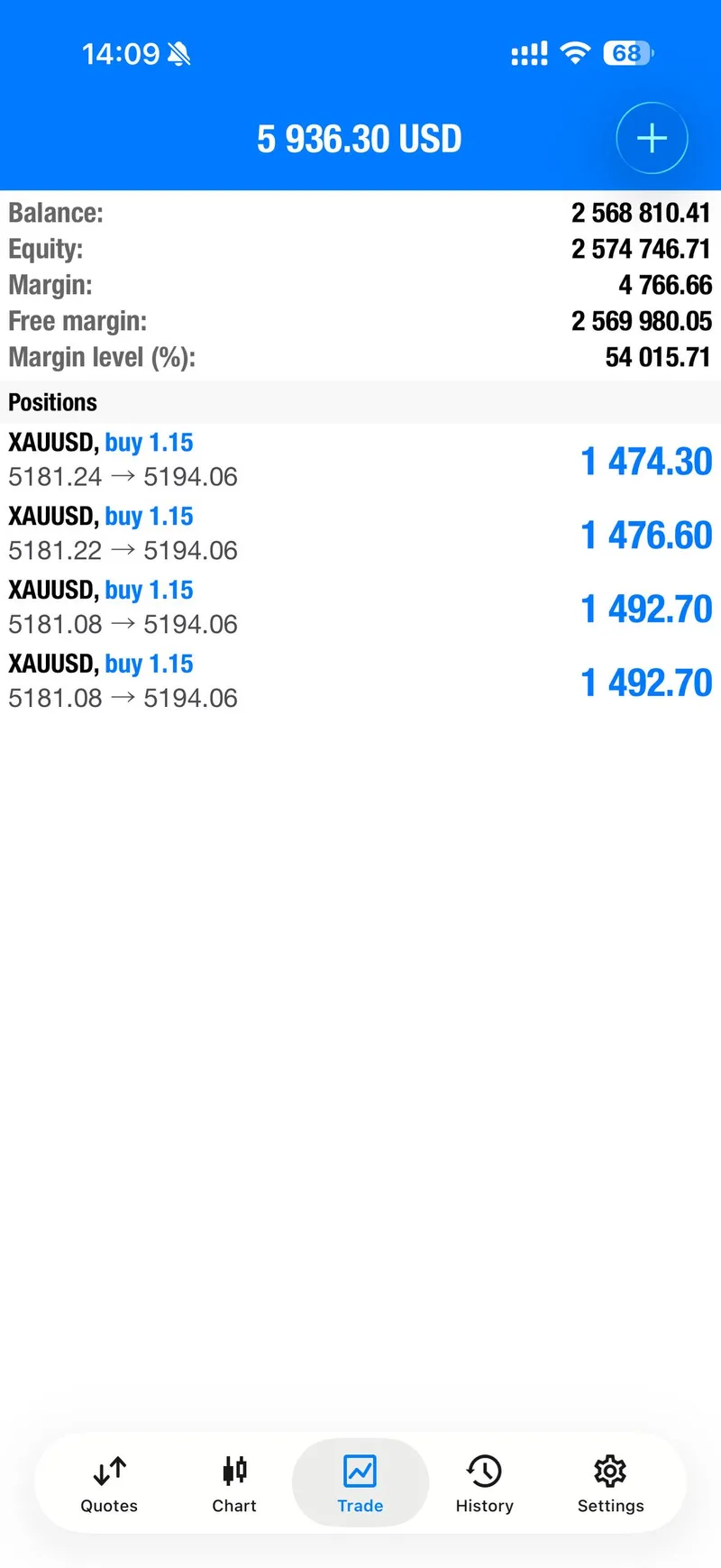Image resolution: width=721 pixels, height=1568 pixels.
Task: Tap the cellular signal bars icon
Action: click(x=529, y=53)
